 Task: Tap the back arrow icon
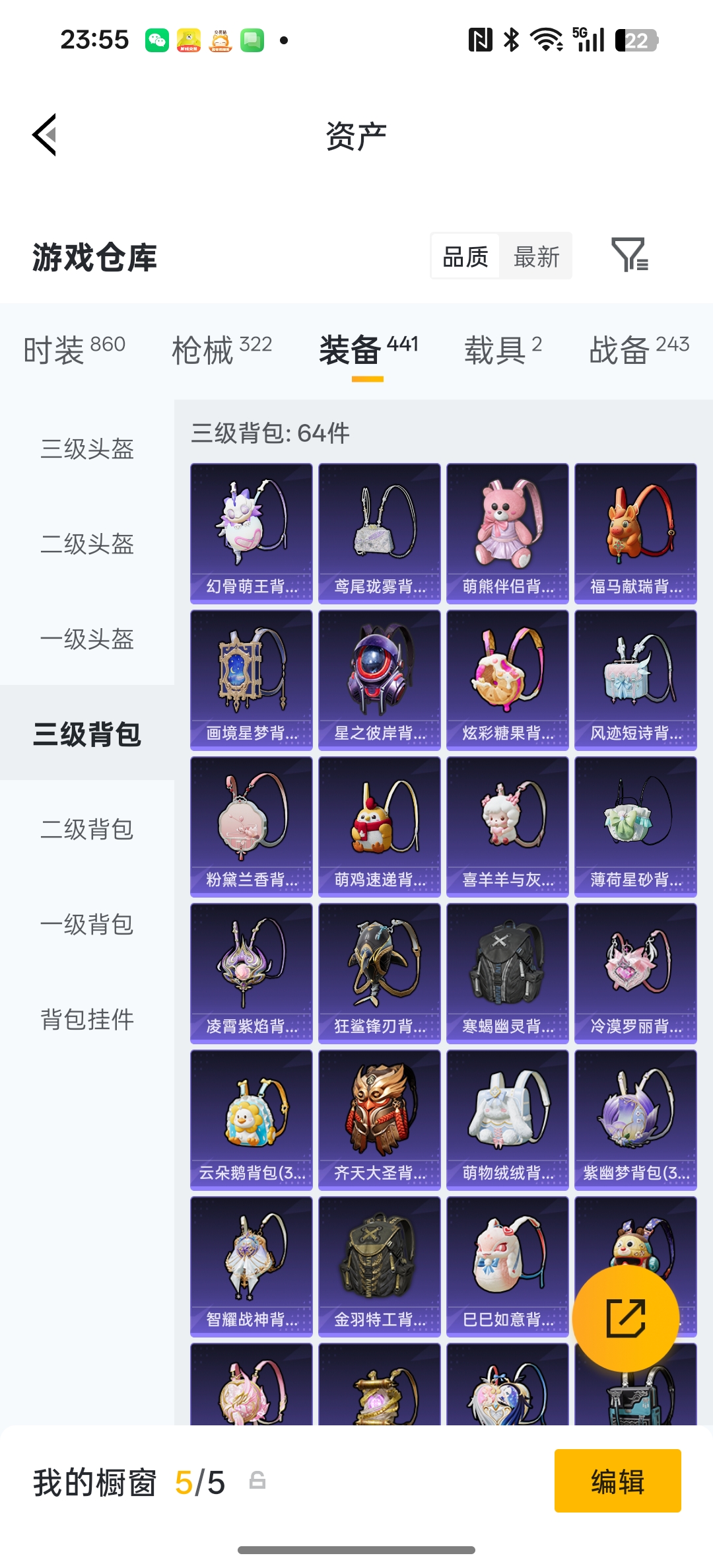click(x=44, y=135)
